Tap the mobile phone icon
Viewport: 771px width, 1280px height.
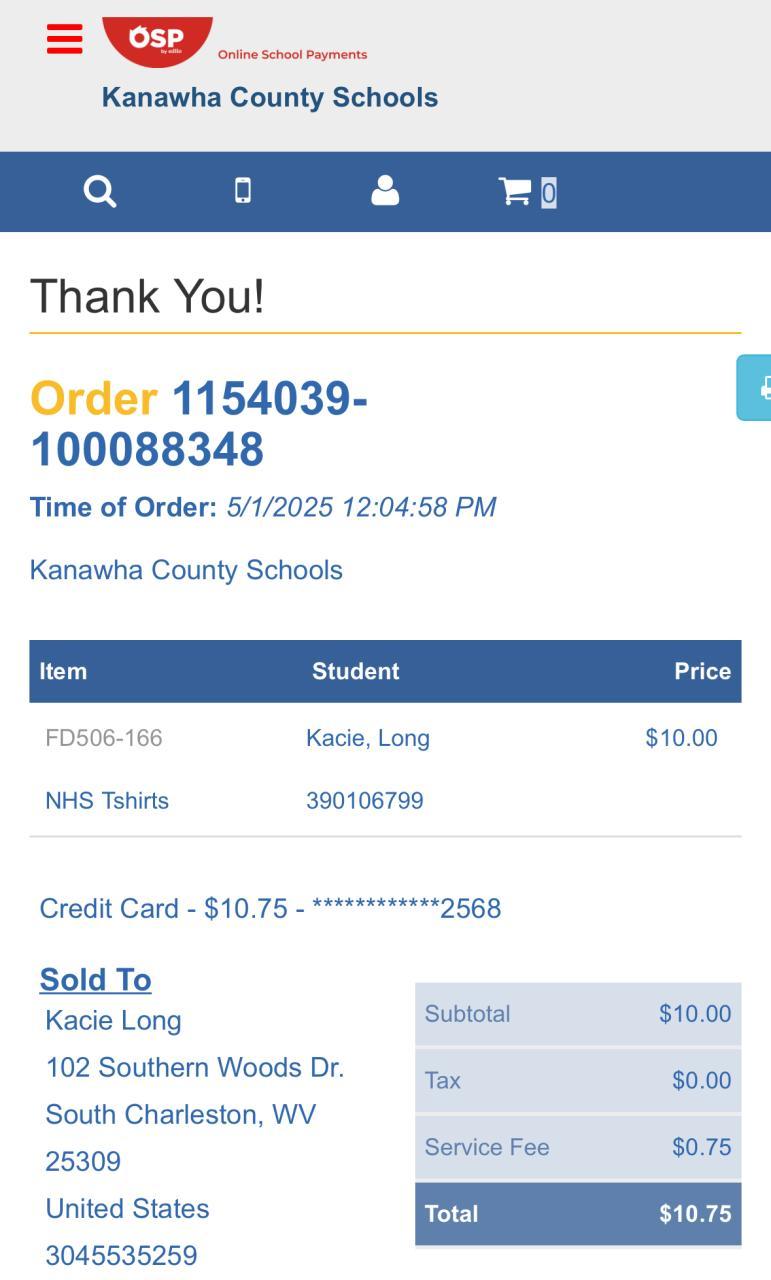[x=242, y=190]
